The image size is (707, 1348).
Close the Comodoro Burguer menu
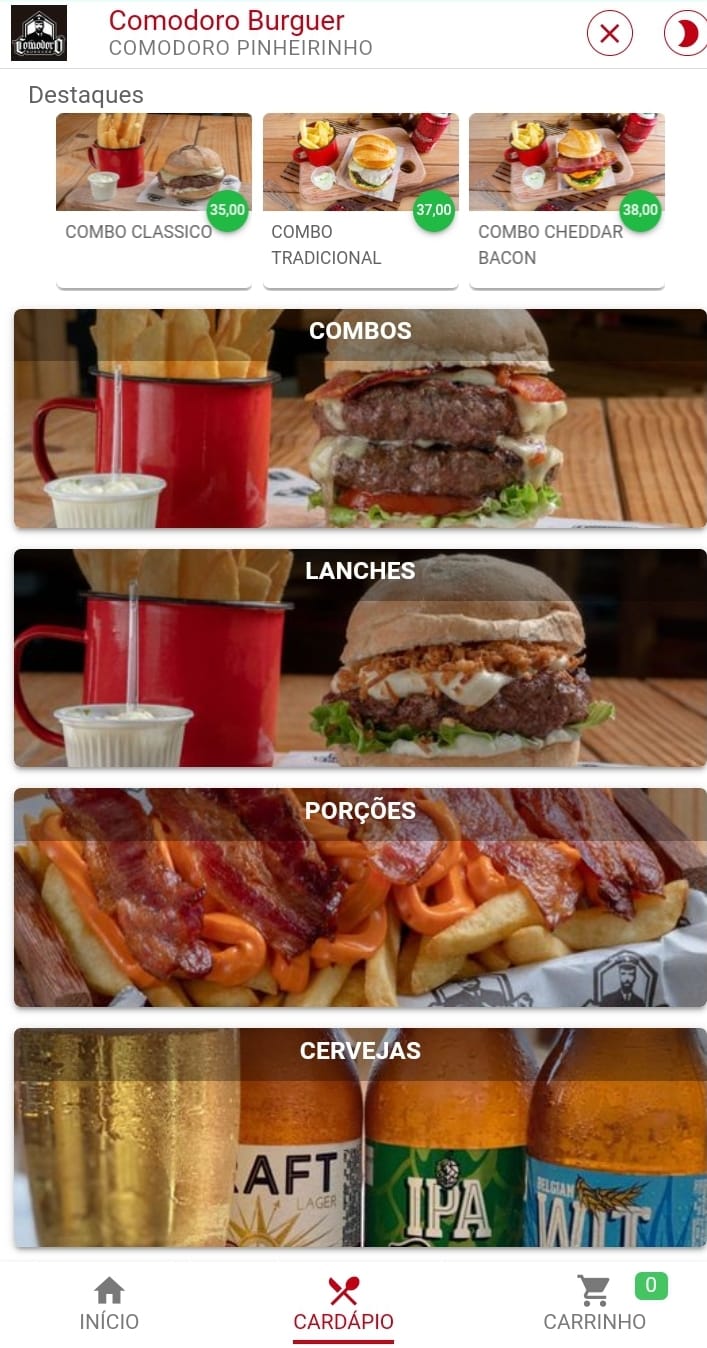[x=609, y=34]
